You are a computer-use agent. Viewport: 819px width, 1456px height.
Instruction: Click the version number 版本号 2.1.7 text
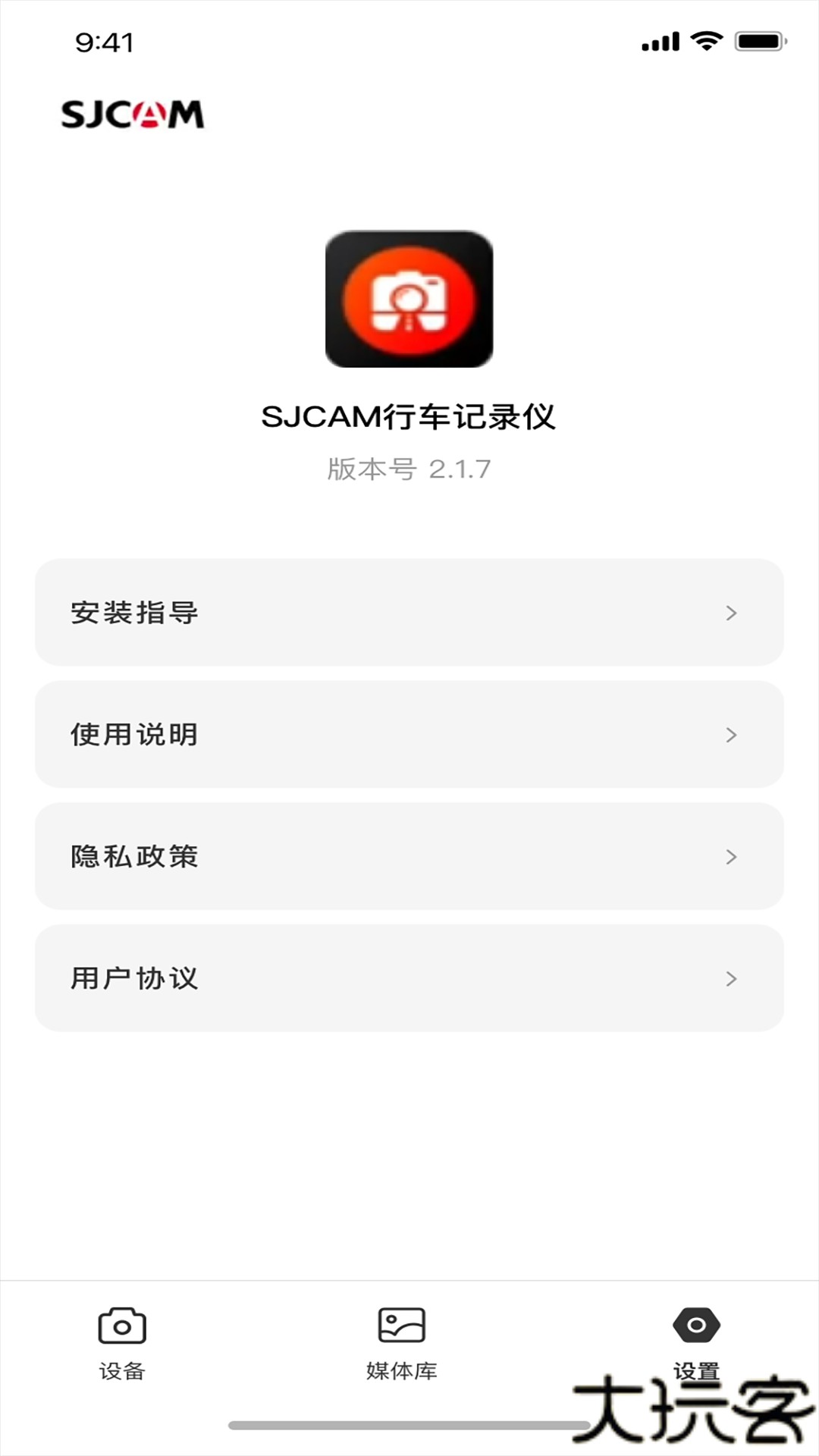(409, 469)
